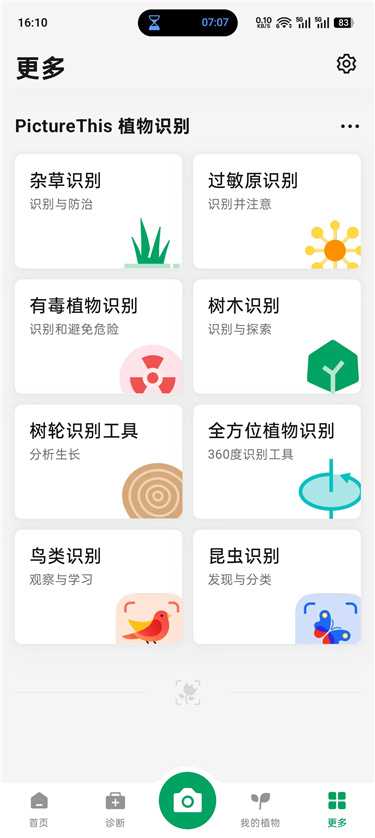Tap the green camera button
Viewport: 375px width, 838px height.
tap(188, 800)
